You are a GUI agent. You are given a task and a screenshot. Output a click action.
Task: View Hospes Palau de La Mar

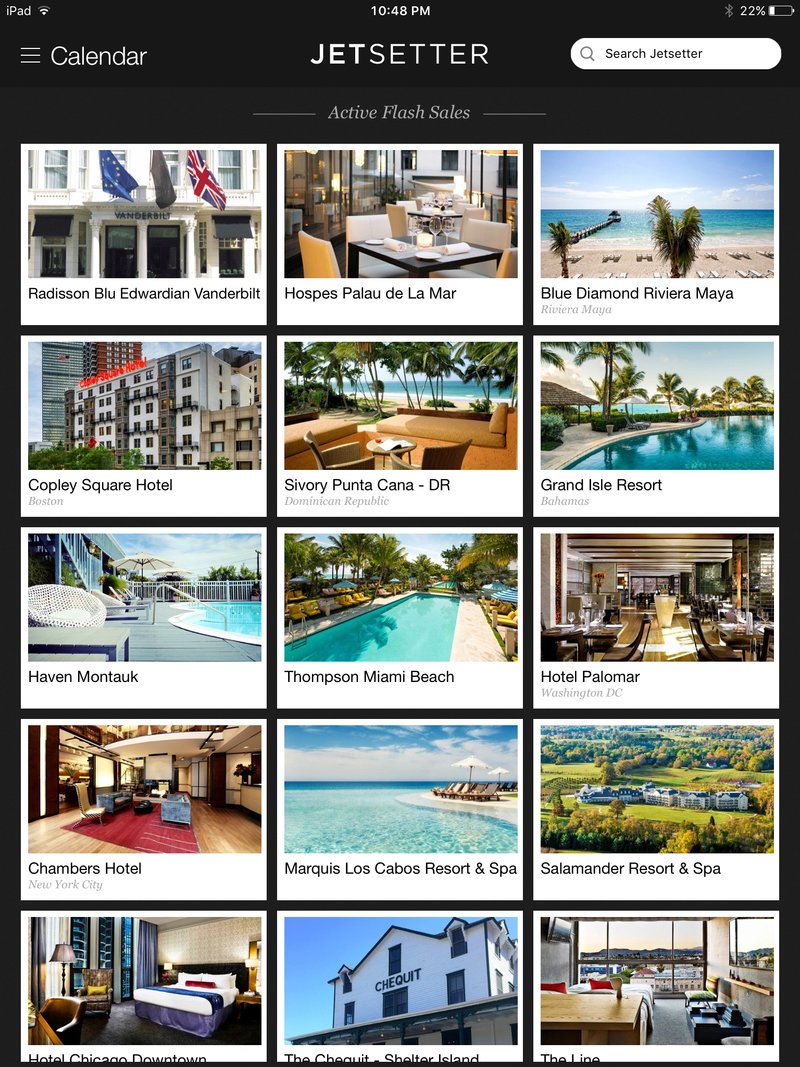[400, 233]
